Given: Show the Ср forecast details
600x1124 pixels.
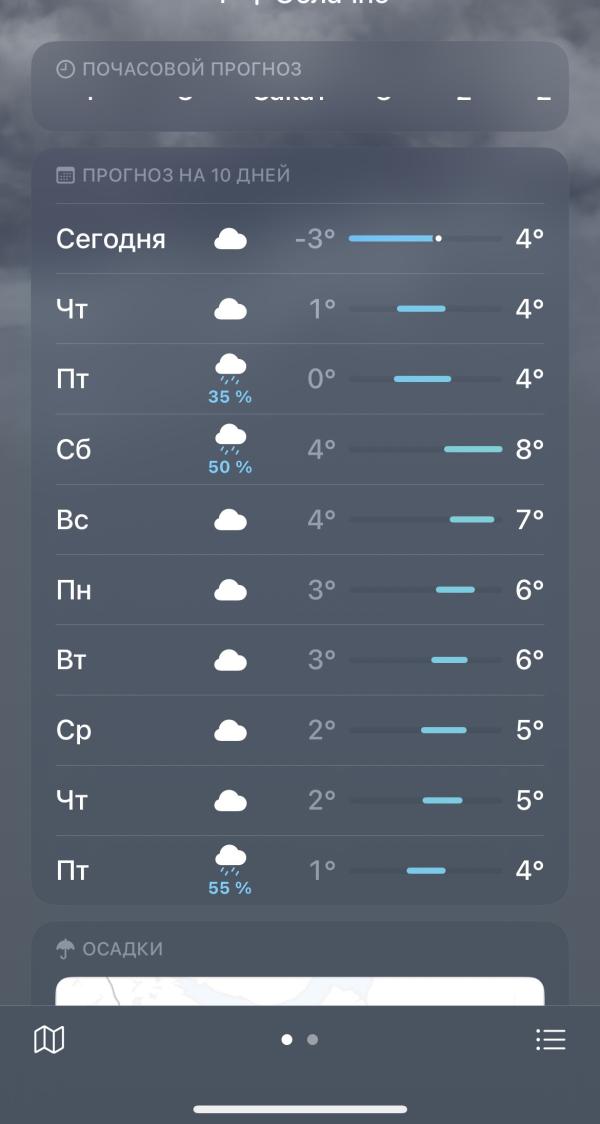Looking at the screenshot, I should coord(300,730).
